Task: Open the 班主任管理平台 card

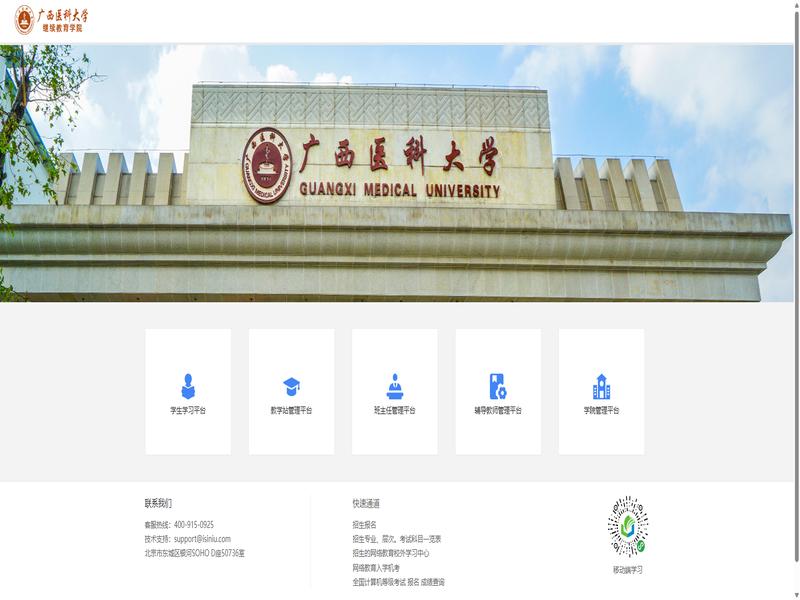Action: pyautogui.click(x=394, y=392)
